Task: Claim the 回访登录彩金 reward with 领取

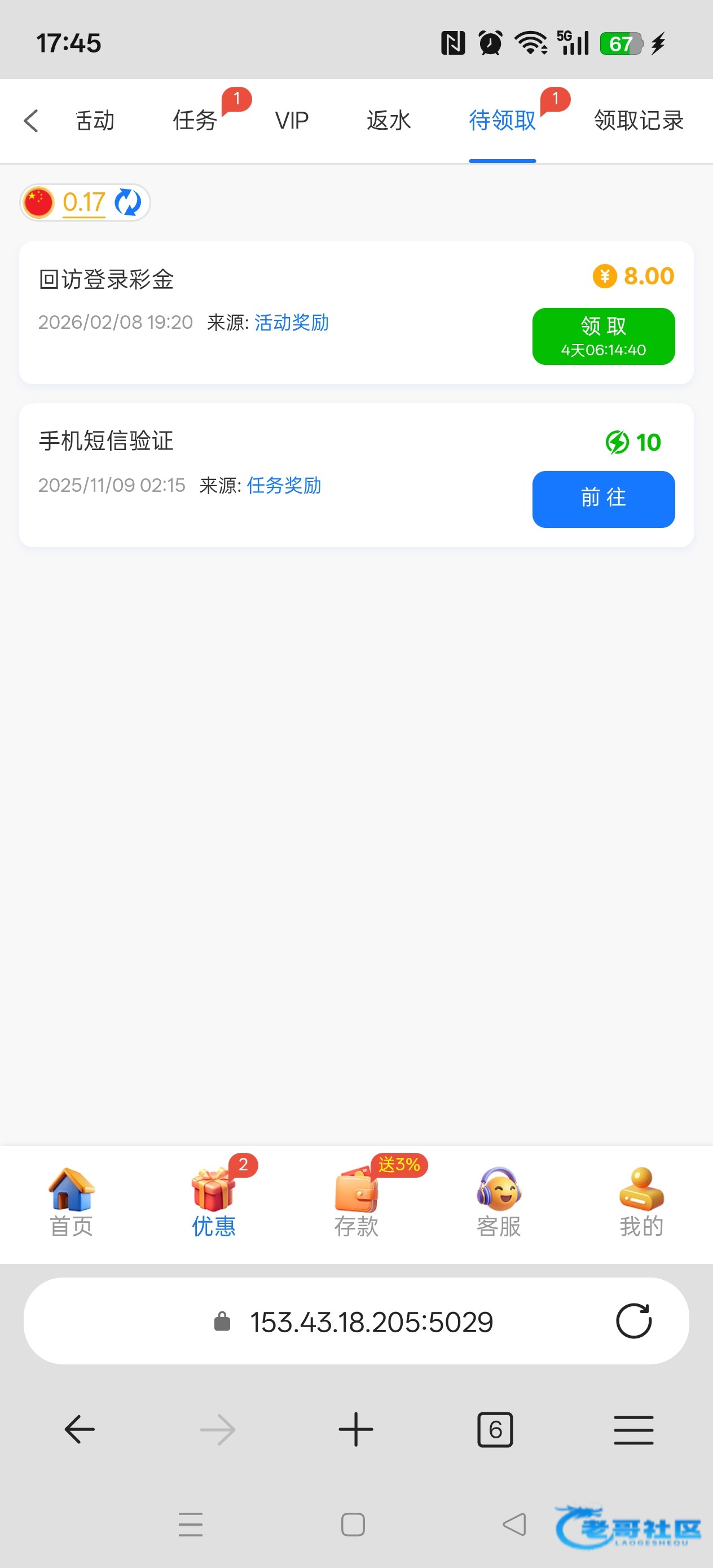Action: point(603,336)
